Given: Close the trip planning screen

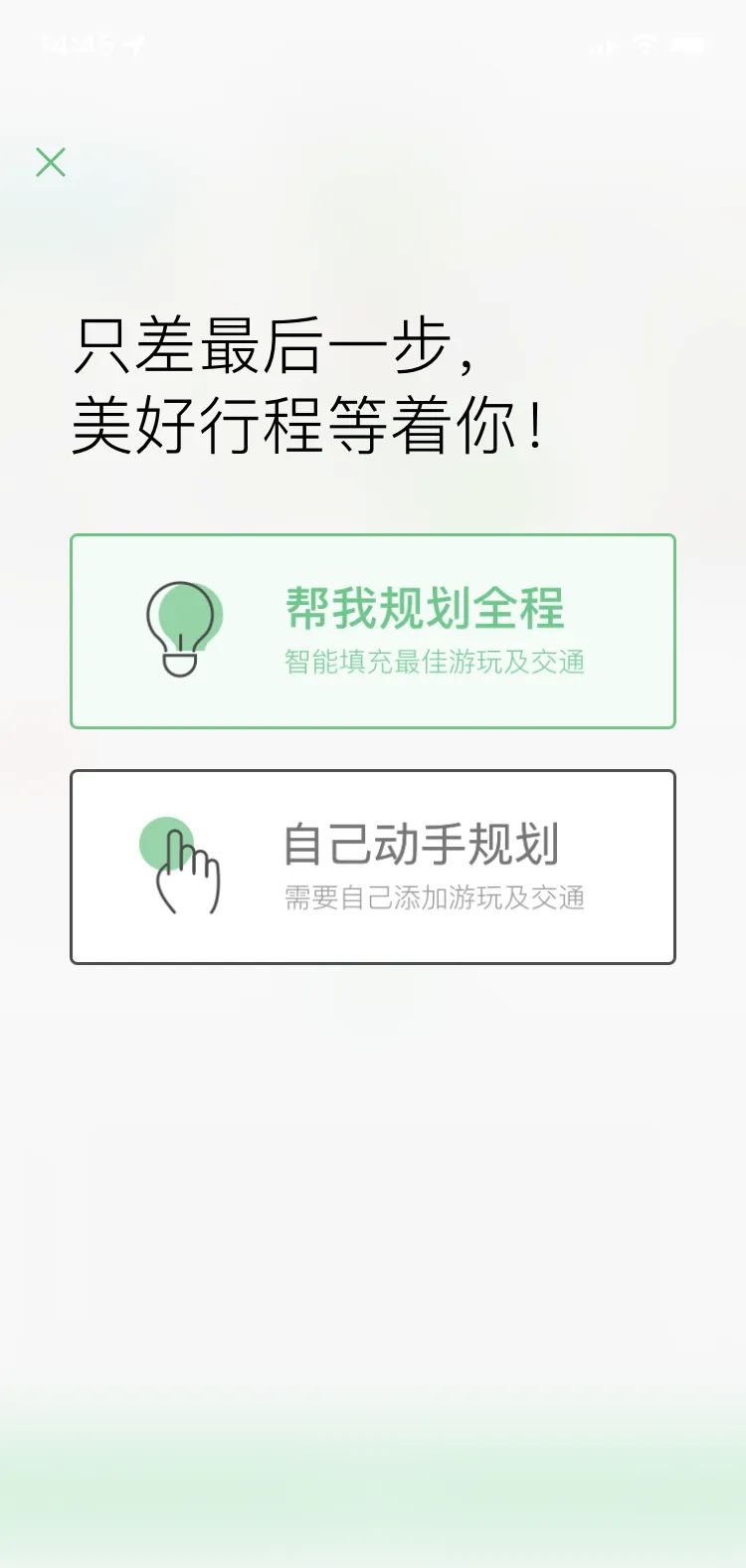Looking at the screenshot, I should pyautogui.click(x=51, y=162).
